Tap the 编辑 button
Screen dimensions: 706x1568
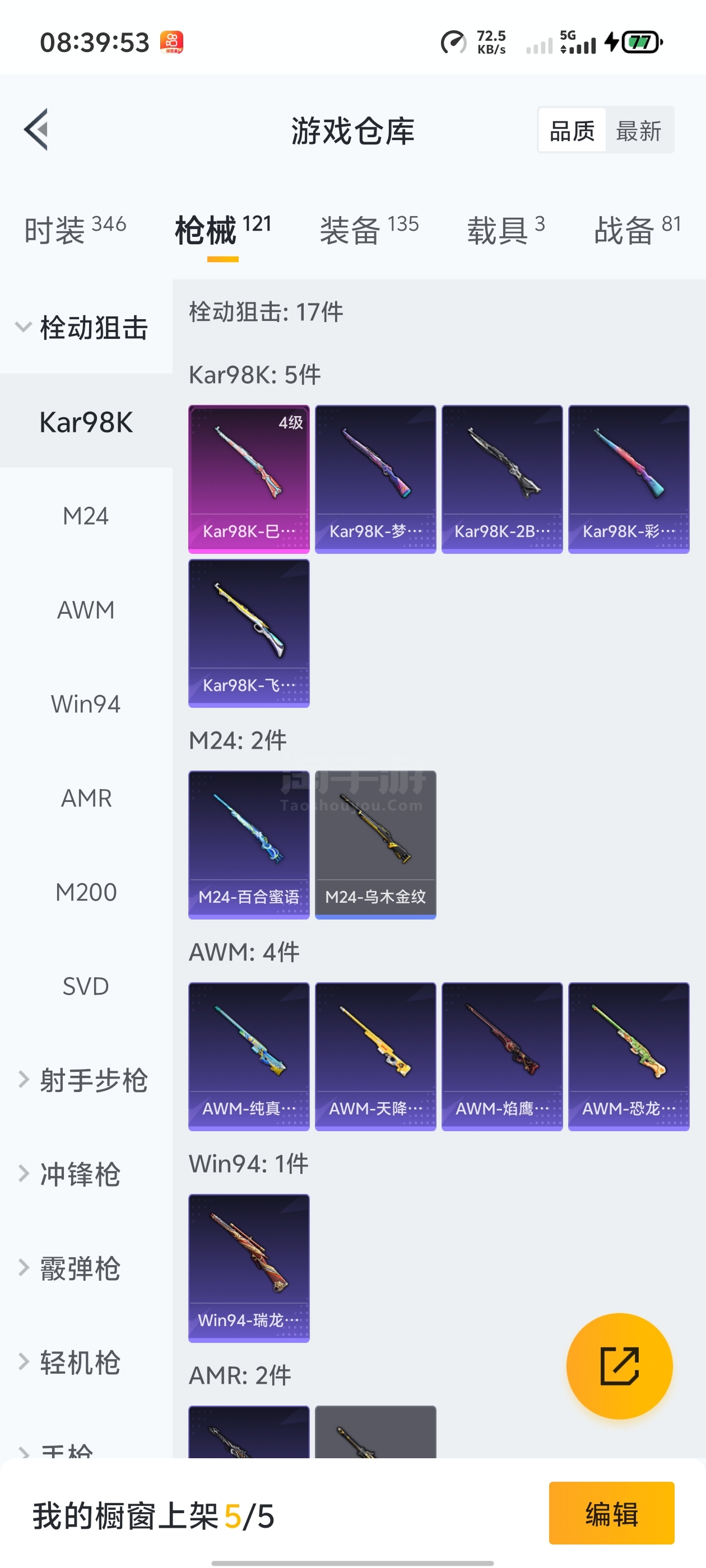click(x=611, y=1513)
